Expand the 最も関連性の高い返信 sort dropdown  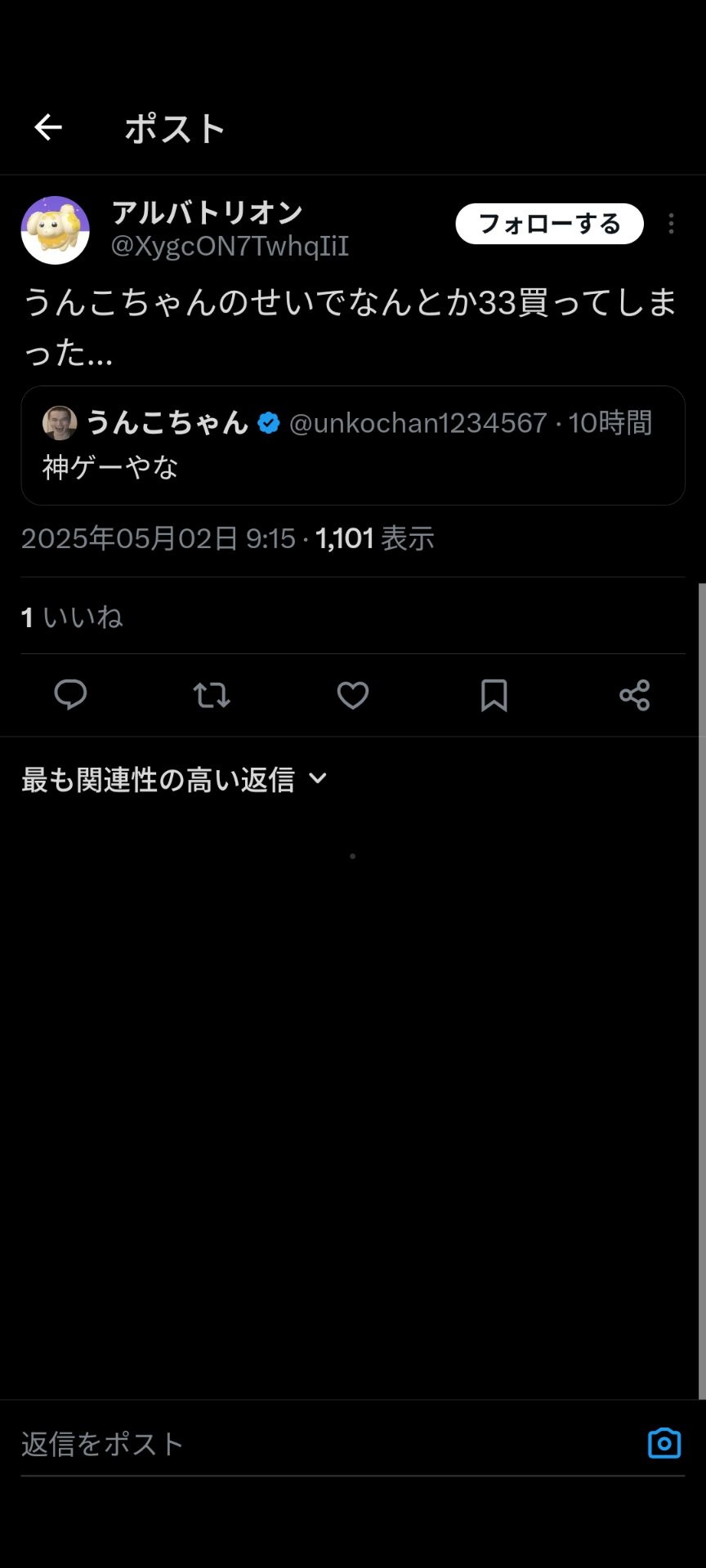[x=174, y=779]
